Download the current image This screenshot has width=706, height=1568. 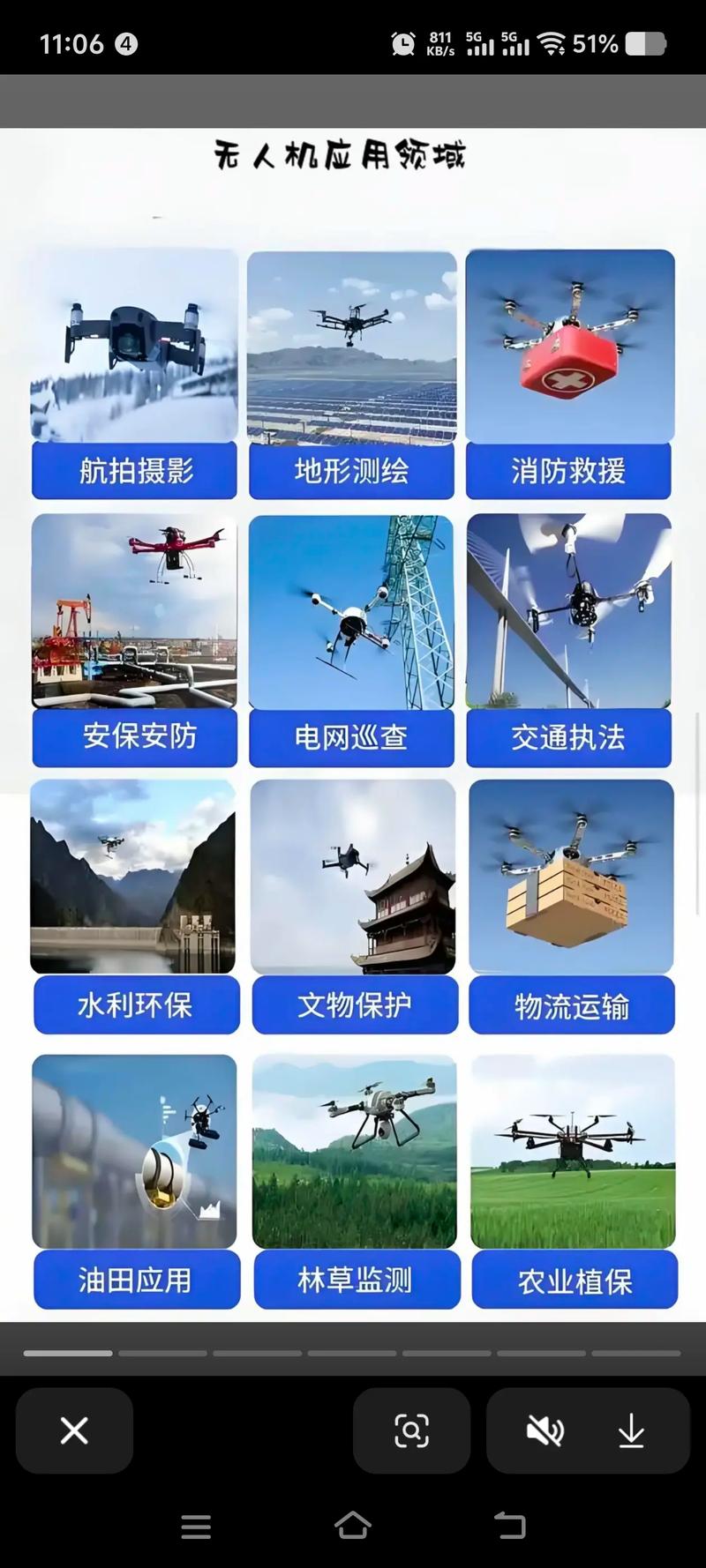point(632,1430)
